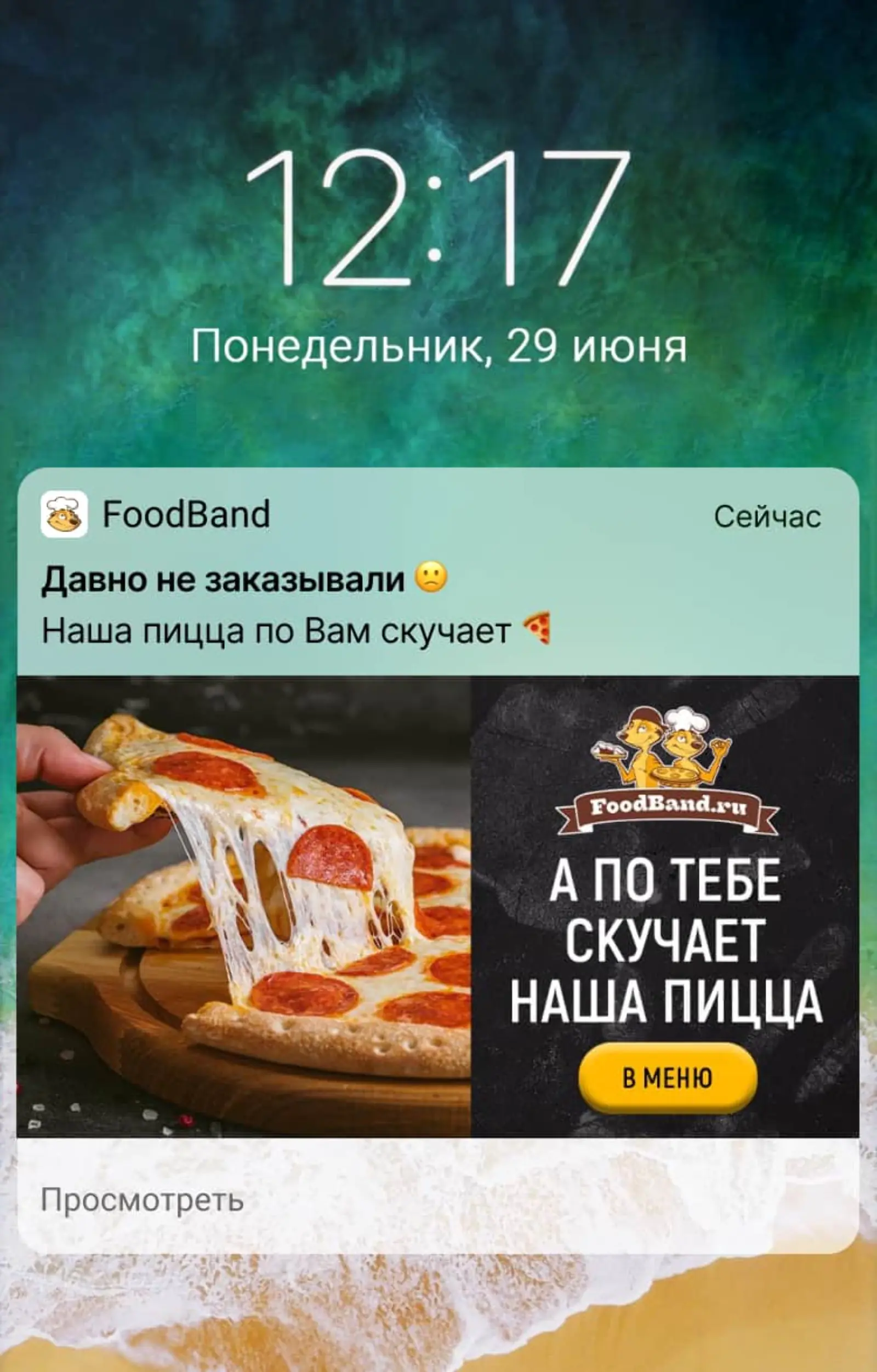Viewport: 877px width, 1372px height.
Task: Tap the Просмотреть action
Action: point(143,1200)
